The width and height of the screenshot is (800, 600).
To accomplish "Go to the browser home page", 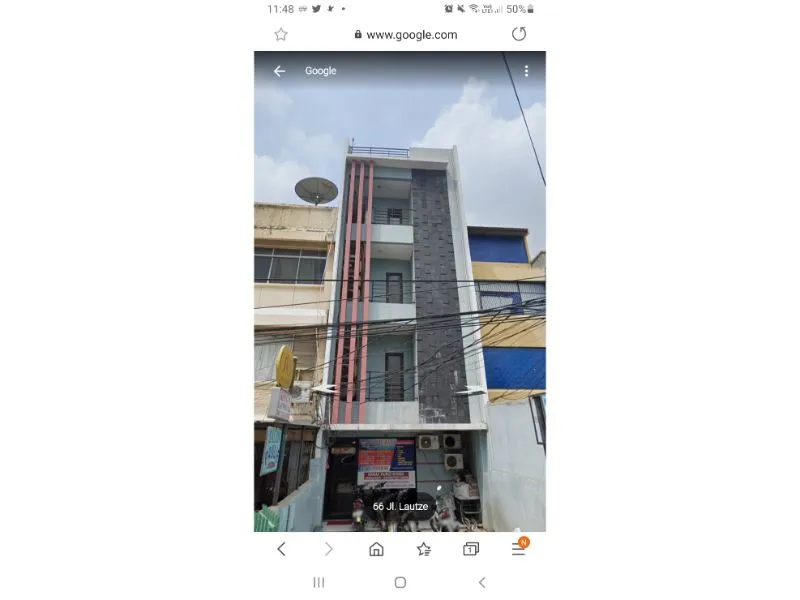I will [x=376, y=549].
